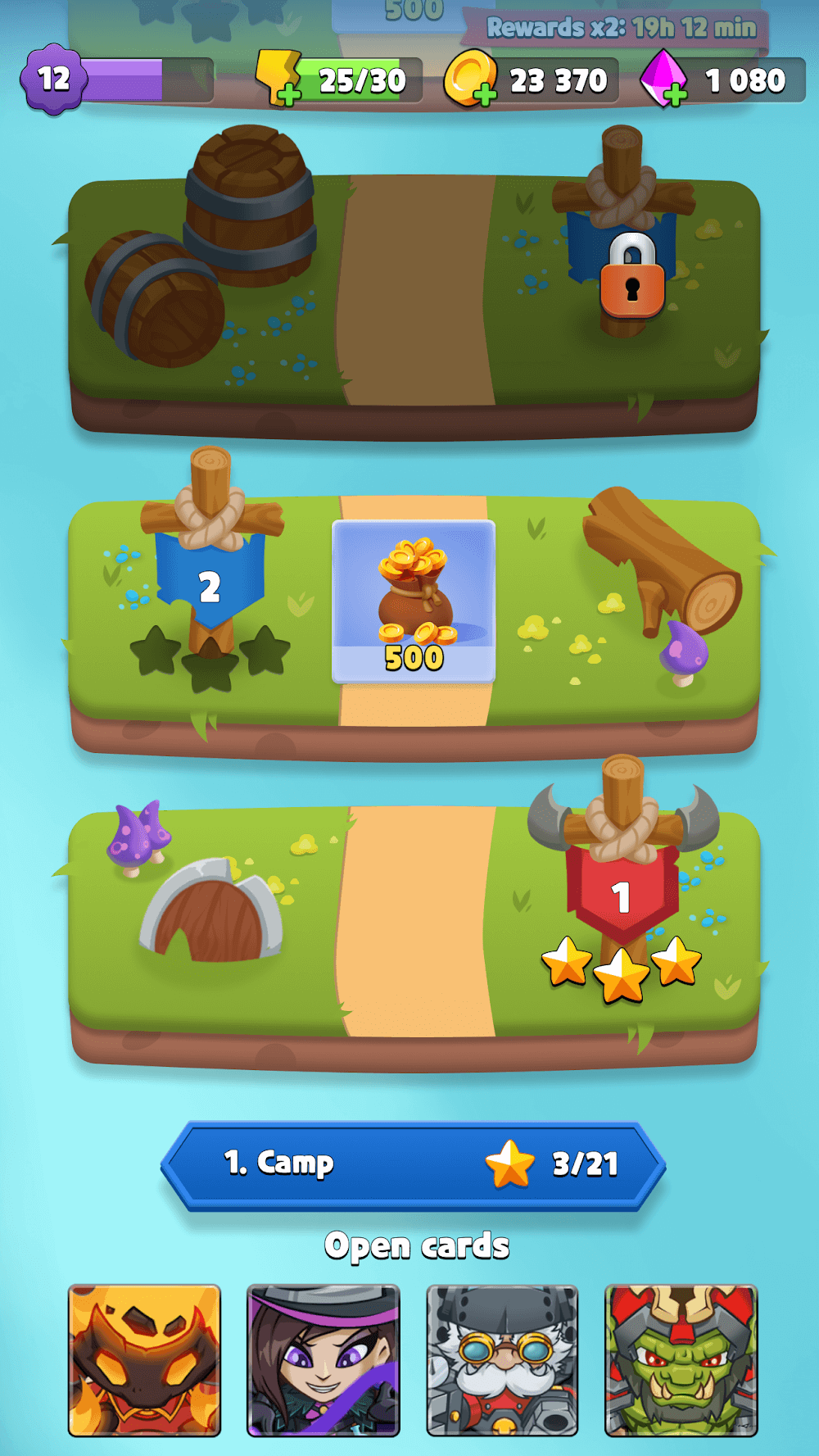Collect the 500 gold coin bag reward
The height and width of the screenshot is (1456, 819).
click(414, 601)
